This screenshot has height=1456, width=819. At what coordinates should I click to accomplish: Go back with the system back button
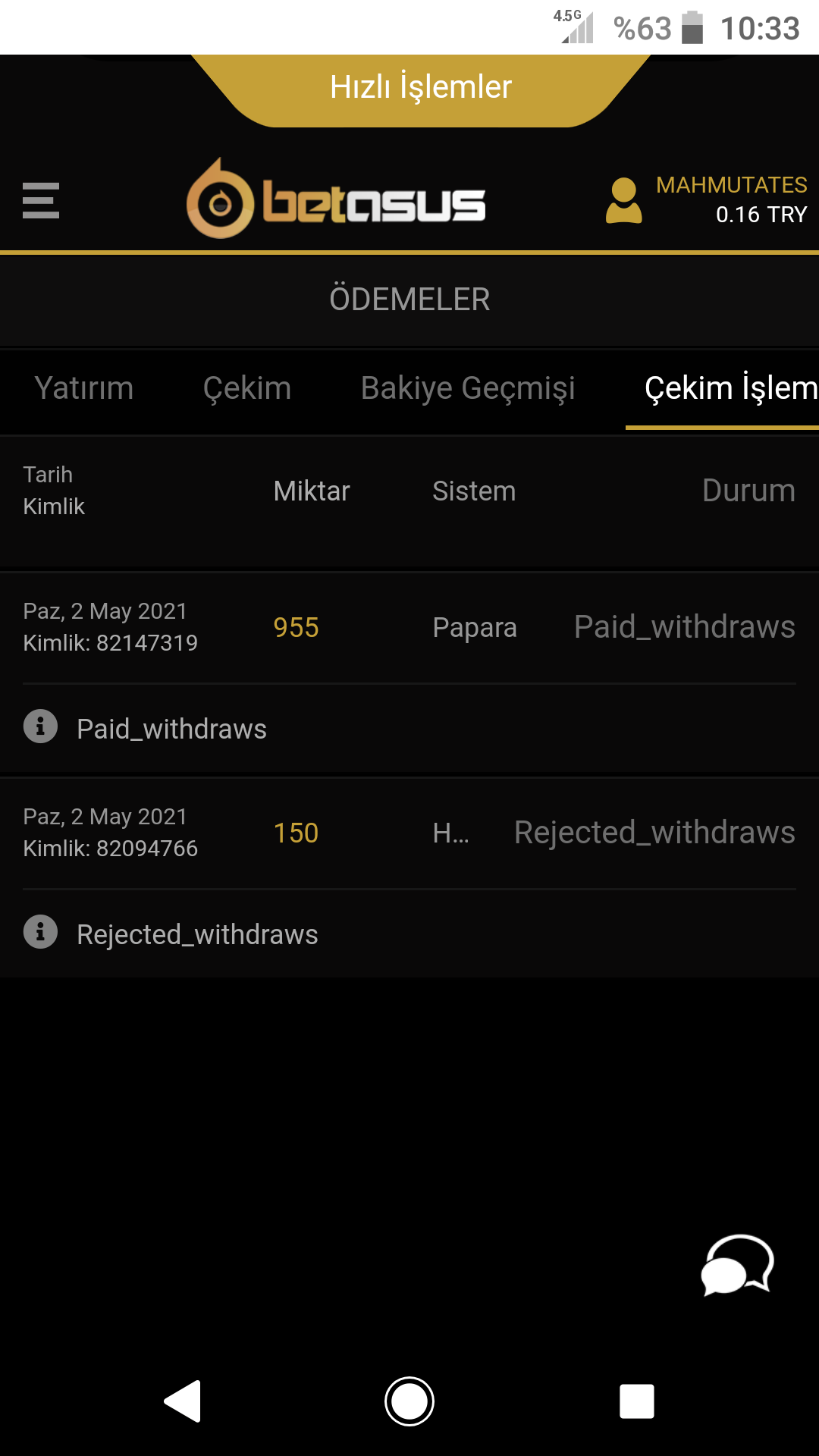183,1401
